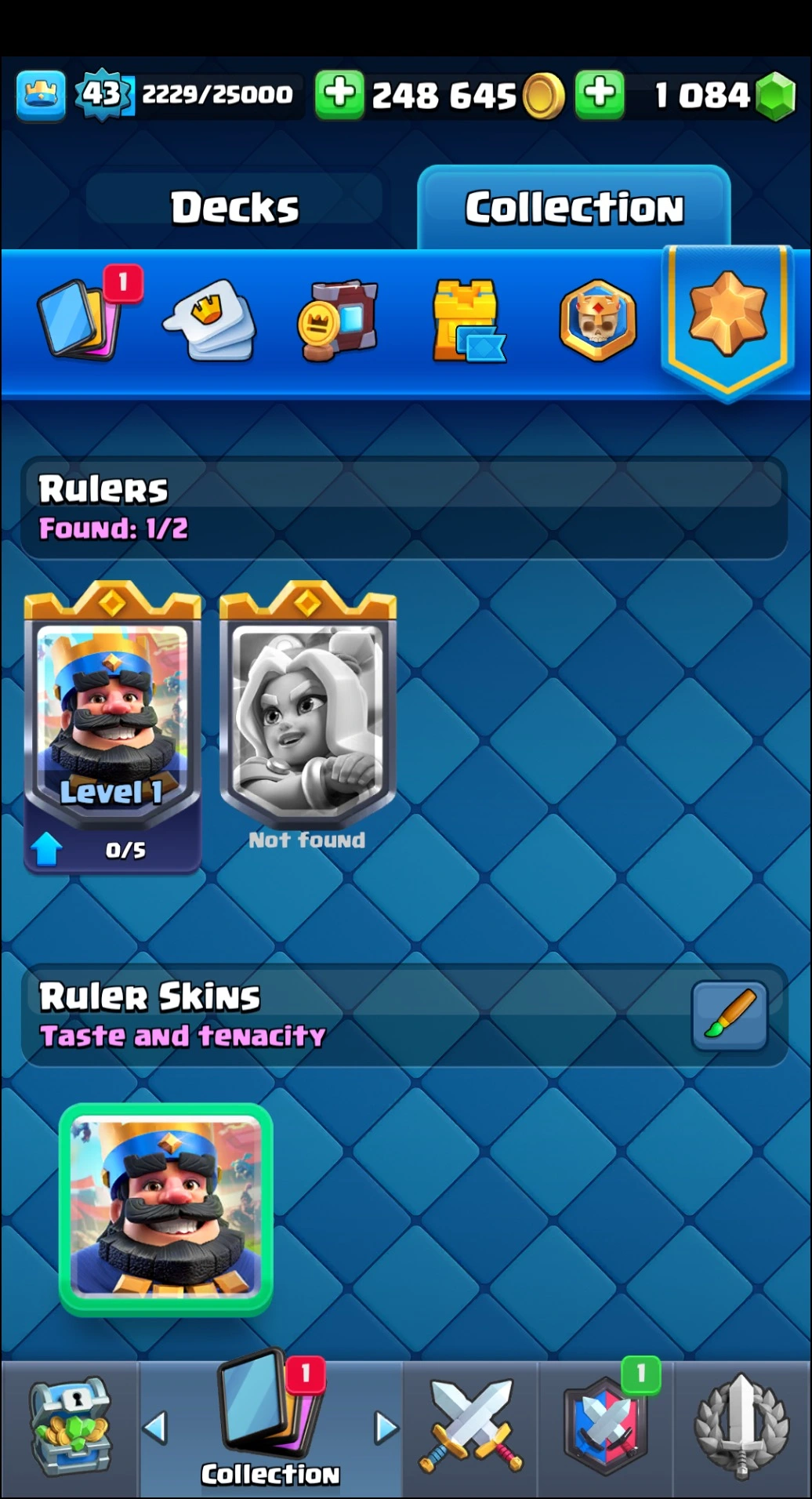Screen dimensions: 812x1499
Task: Open the events sword wreath tab
Action: pos(741,1428)
